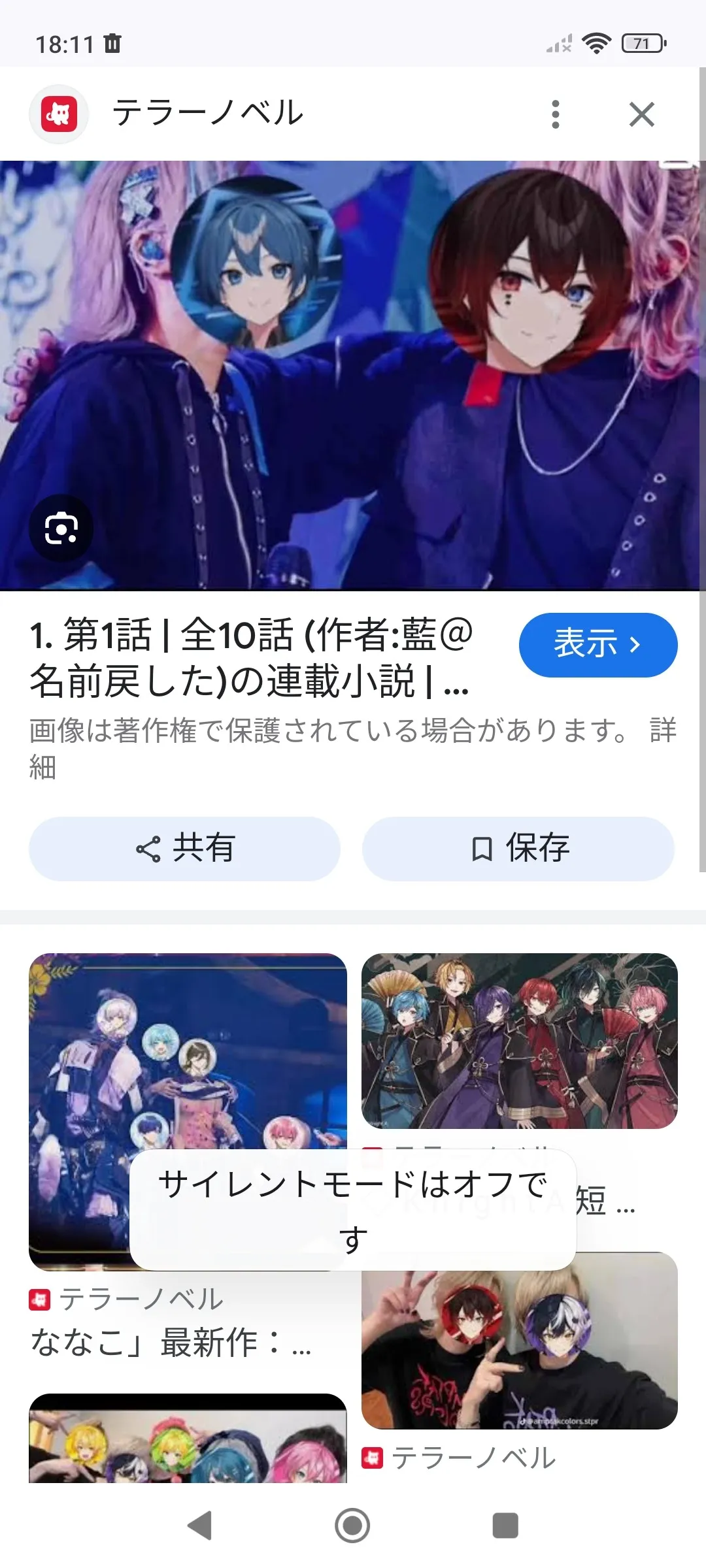Open the 詳細 copyright details link
706x1568 pixels.
662,730
